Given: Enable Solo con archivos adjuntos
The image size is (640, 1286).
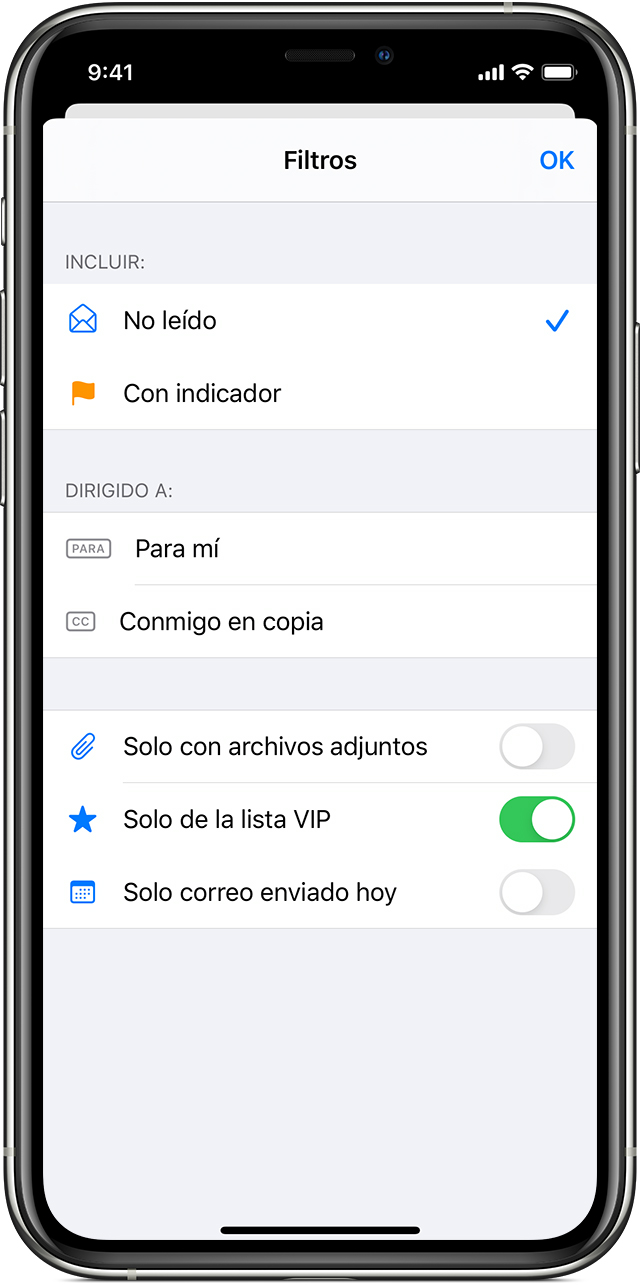Looking at the screenshot, I should coord(537,747).
